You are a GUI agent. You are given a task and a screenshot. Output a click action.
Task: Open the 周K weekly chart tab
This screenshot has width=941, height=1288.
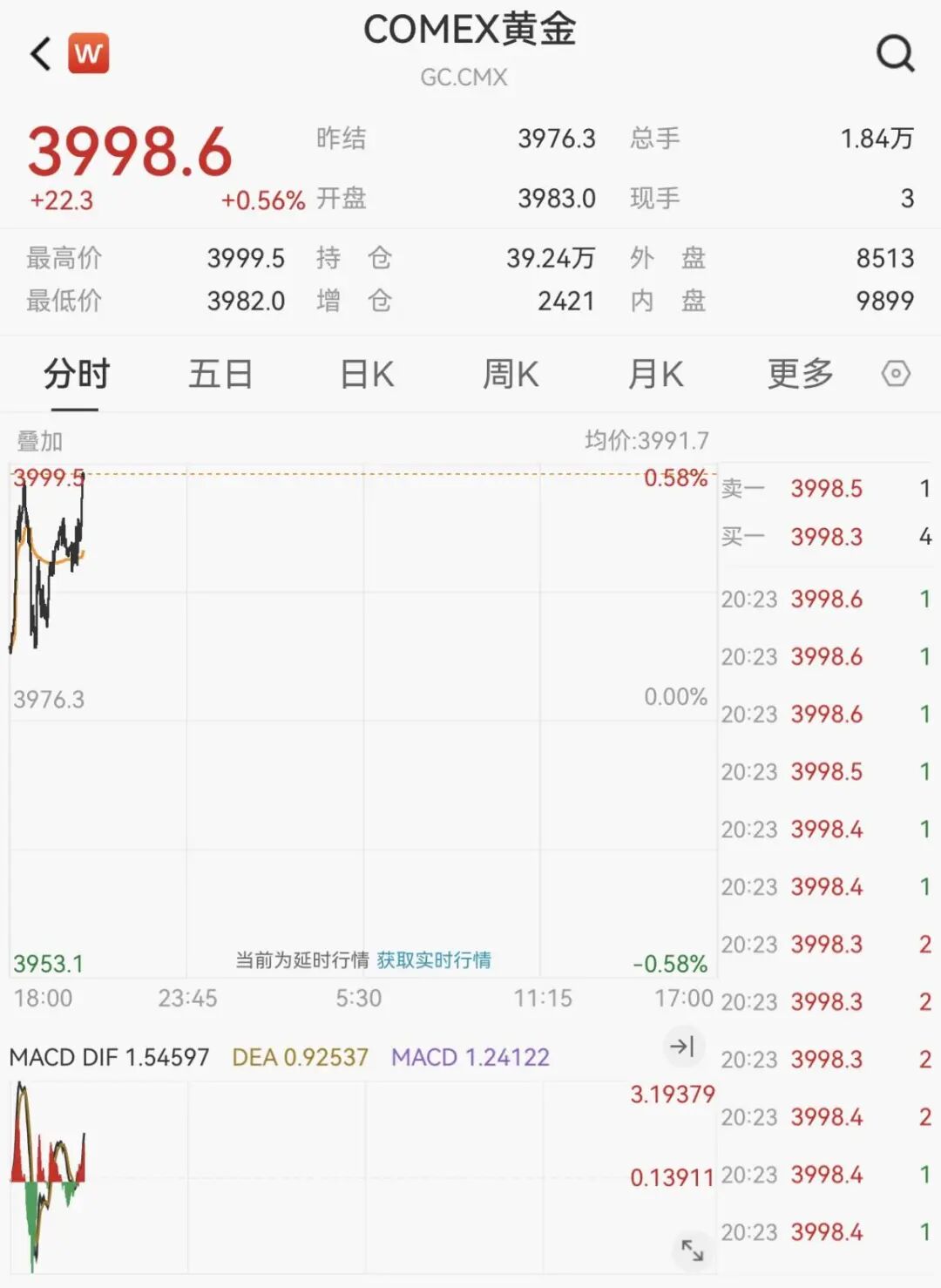pos(512,373)
